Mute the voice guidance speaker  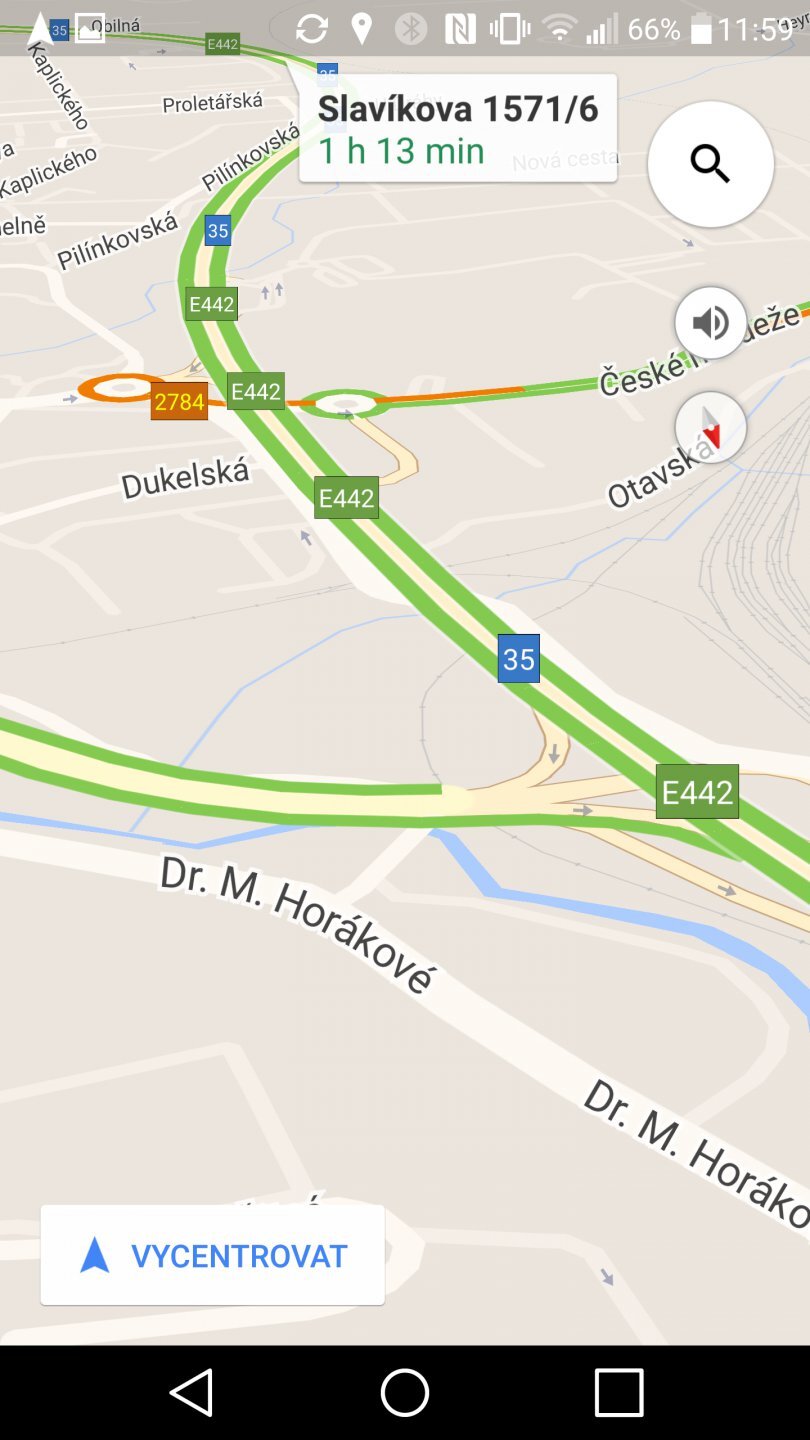pyautogui.click(x=710, y=323)
